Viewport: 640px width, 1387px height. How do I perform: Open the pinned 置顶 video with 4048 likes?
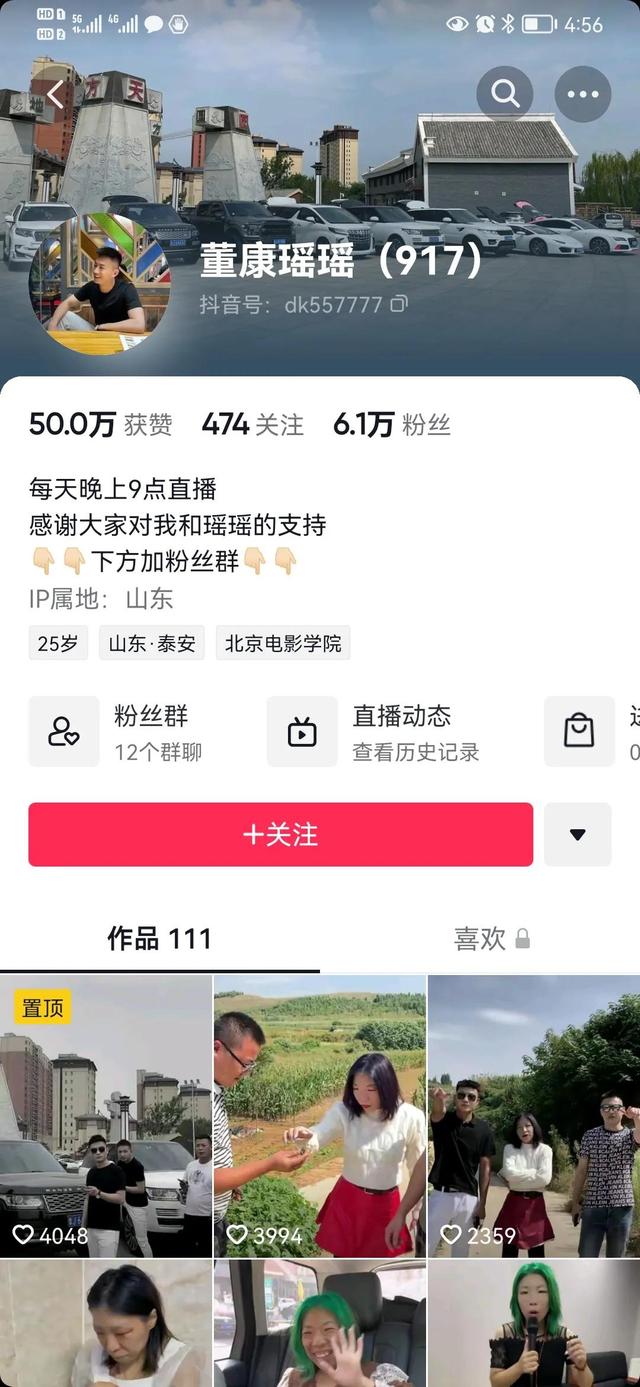point(106,1116)
